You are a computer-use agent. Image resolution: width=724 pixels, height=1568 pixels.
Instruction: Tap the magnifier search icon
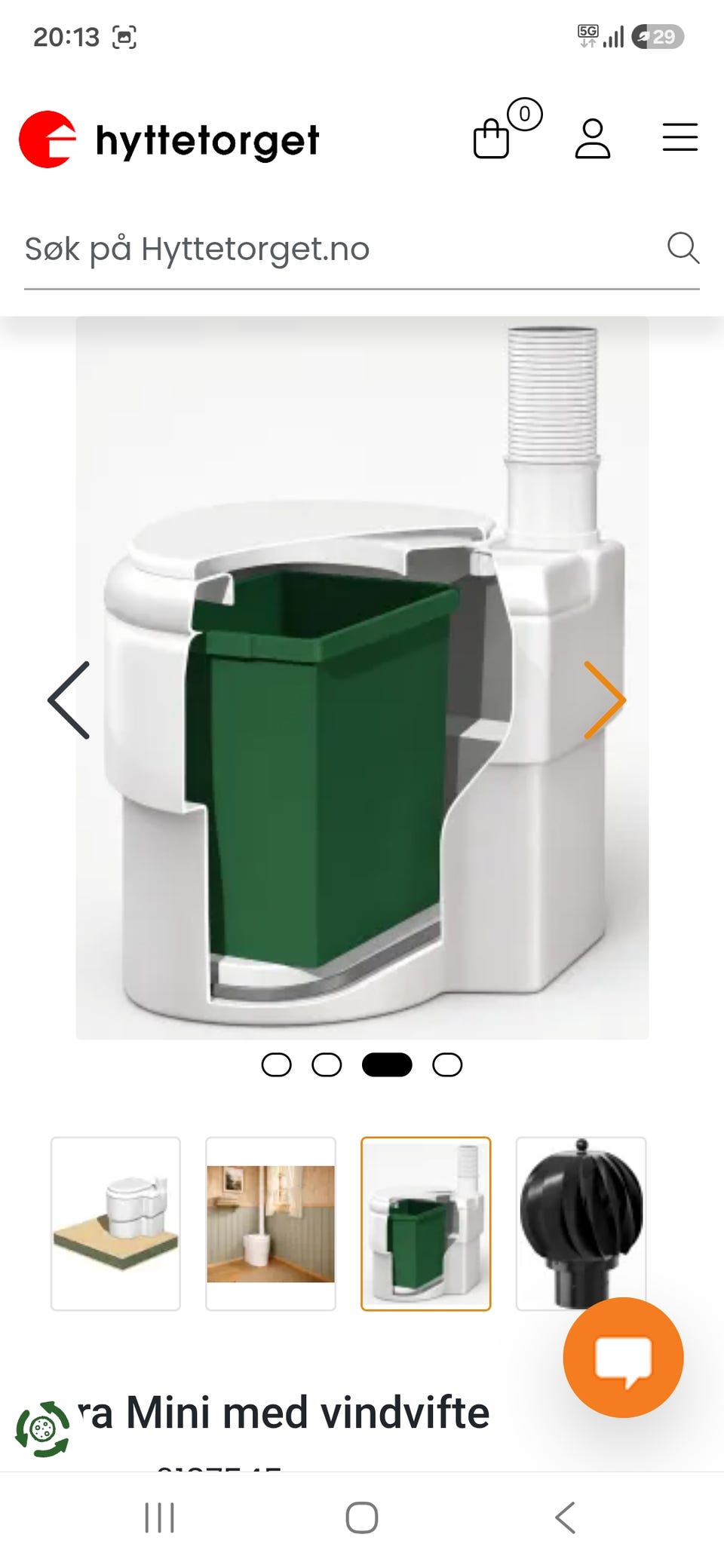(683, 248)
